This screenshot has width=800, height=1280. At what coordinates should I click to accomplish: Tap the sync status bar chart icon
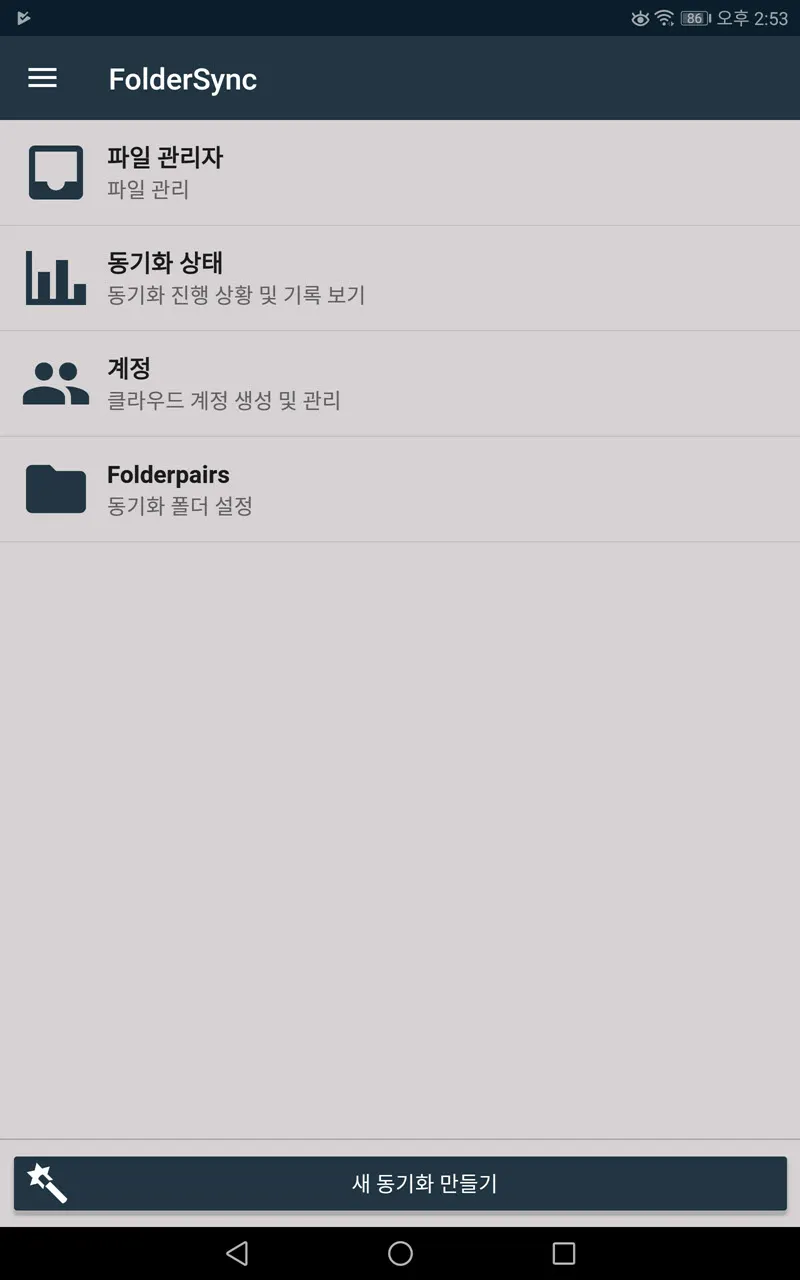55,277
